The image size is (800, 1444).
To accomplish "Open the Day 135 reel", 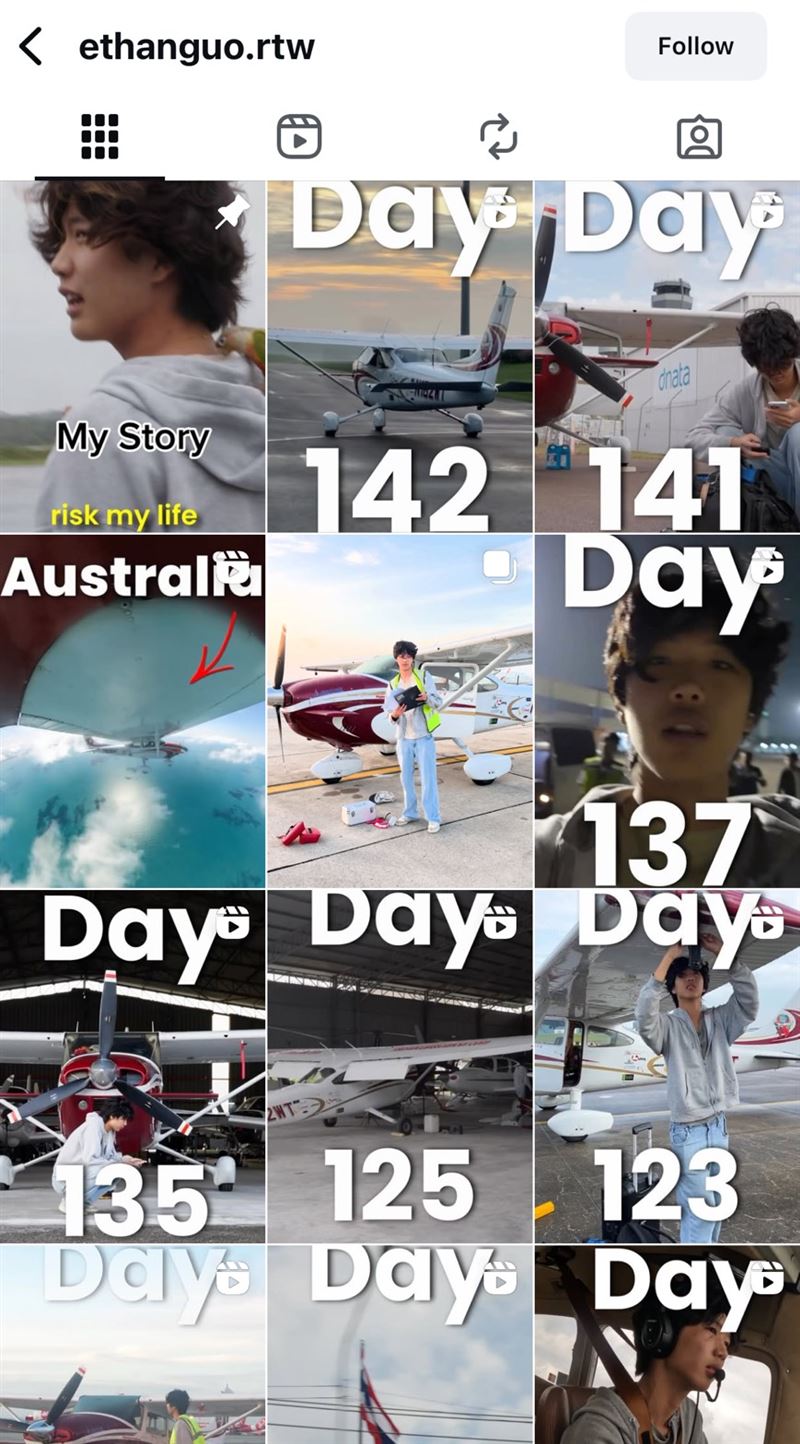I will point(133,1066).
